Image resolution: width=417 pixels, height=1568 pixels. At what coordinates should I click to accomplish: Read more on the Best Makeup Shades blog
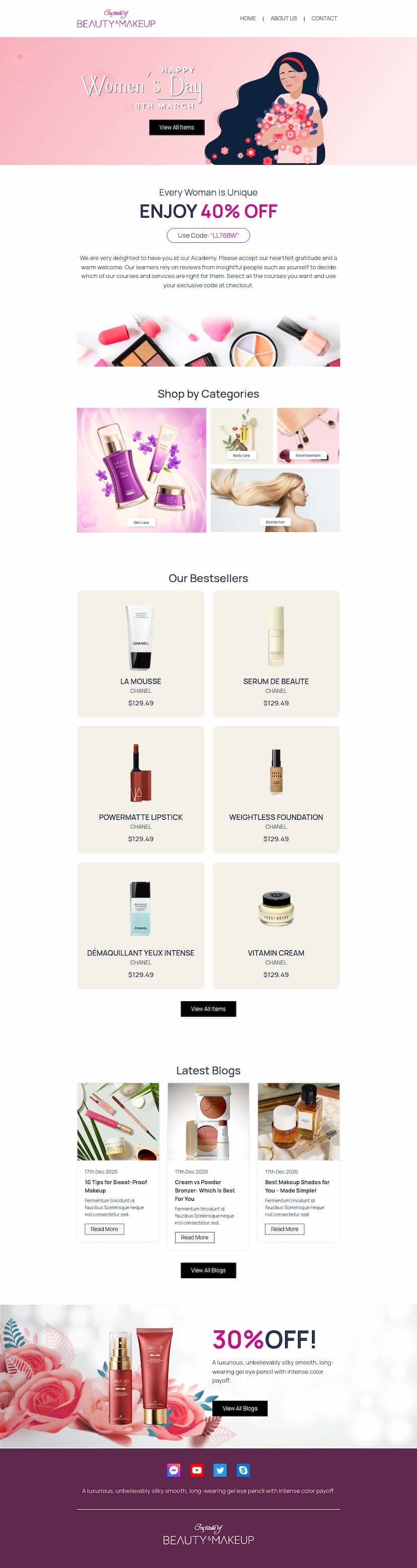(284, 1229)
